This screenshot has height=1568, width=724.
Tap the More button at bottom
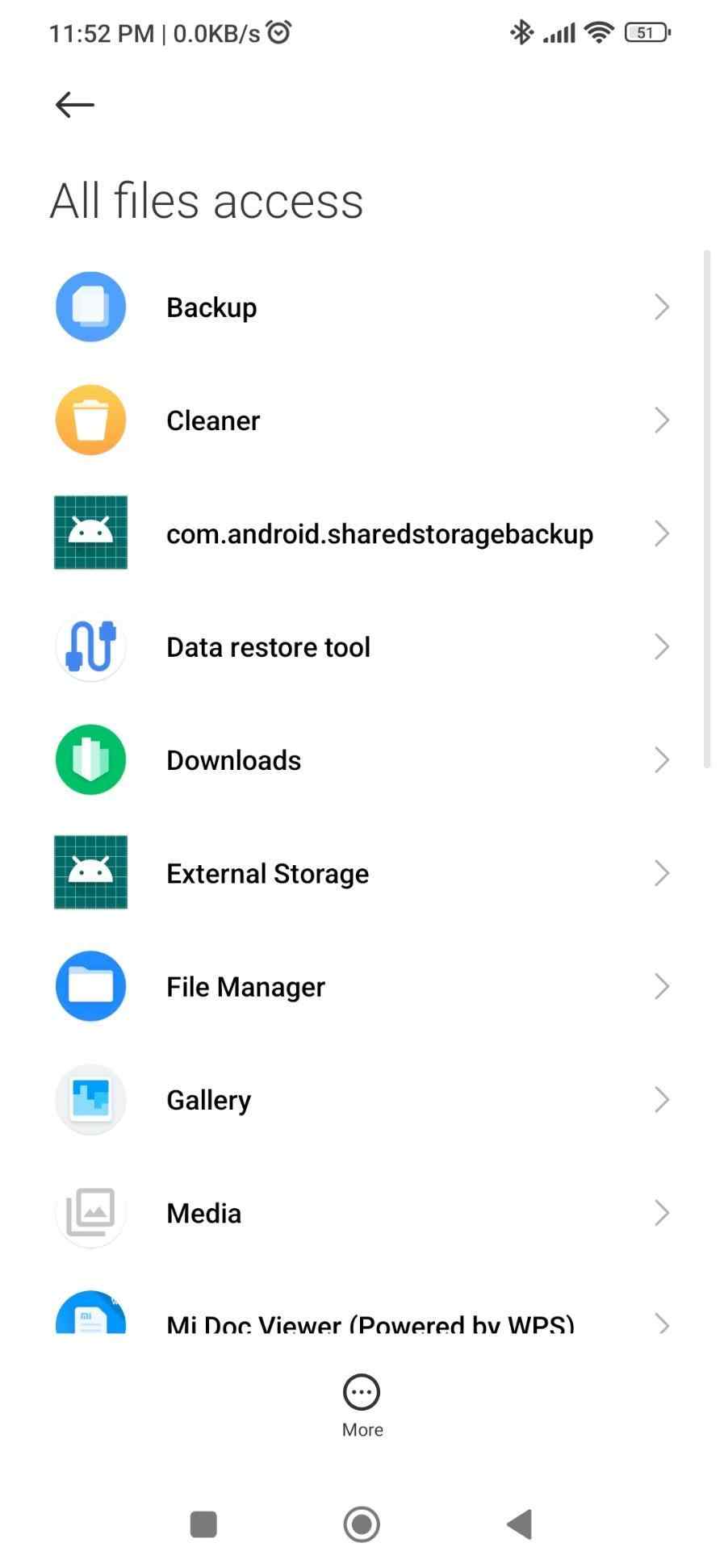coord(362,1405)
